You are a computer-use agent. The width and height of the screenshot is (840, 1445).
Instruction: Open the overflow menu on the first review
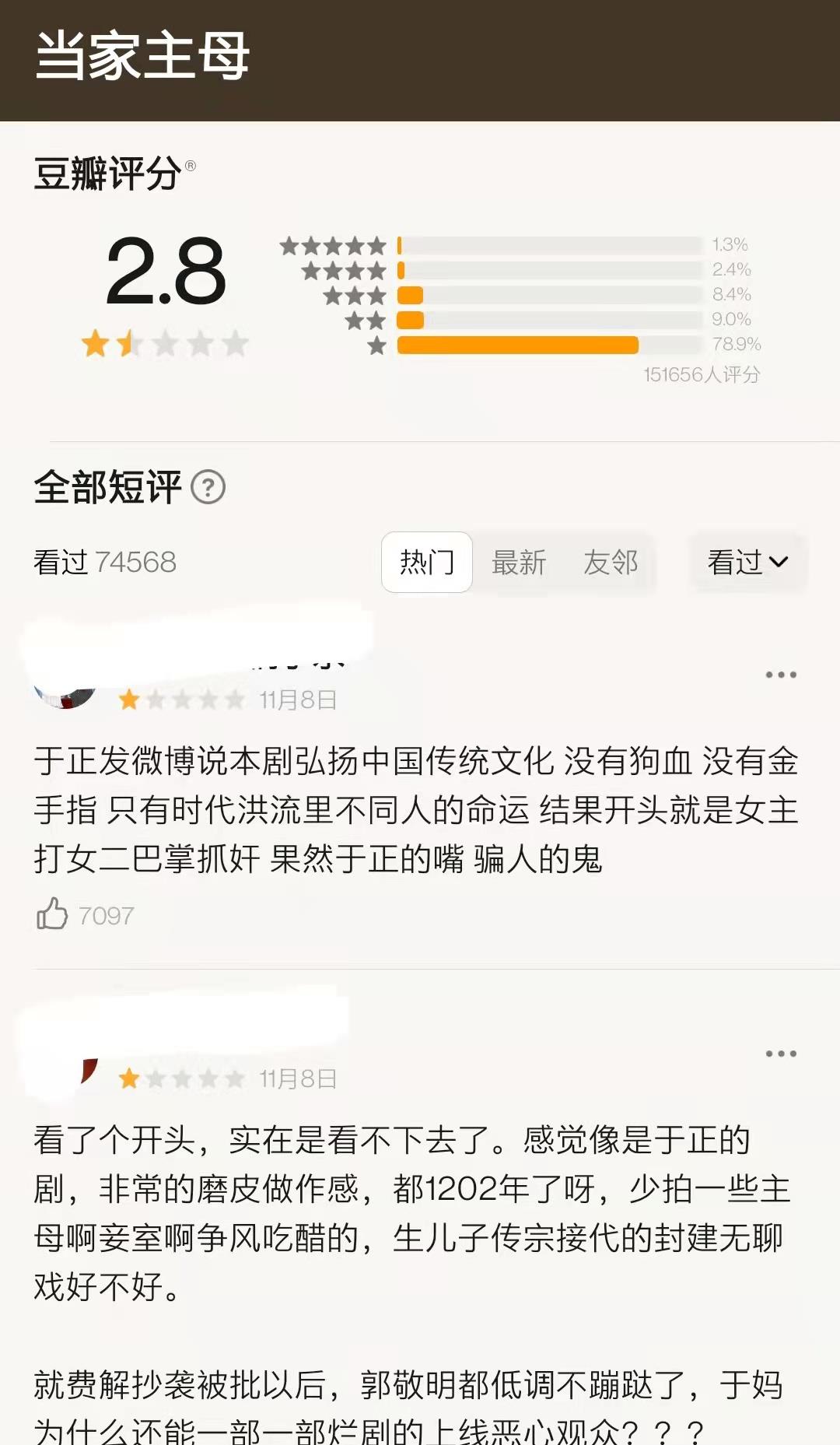[779, 674]
